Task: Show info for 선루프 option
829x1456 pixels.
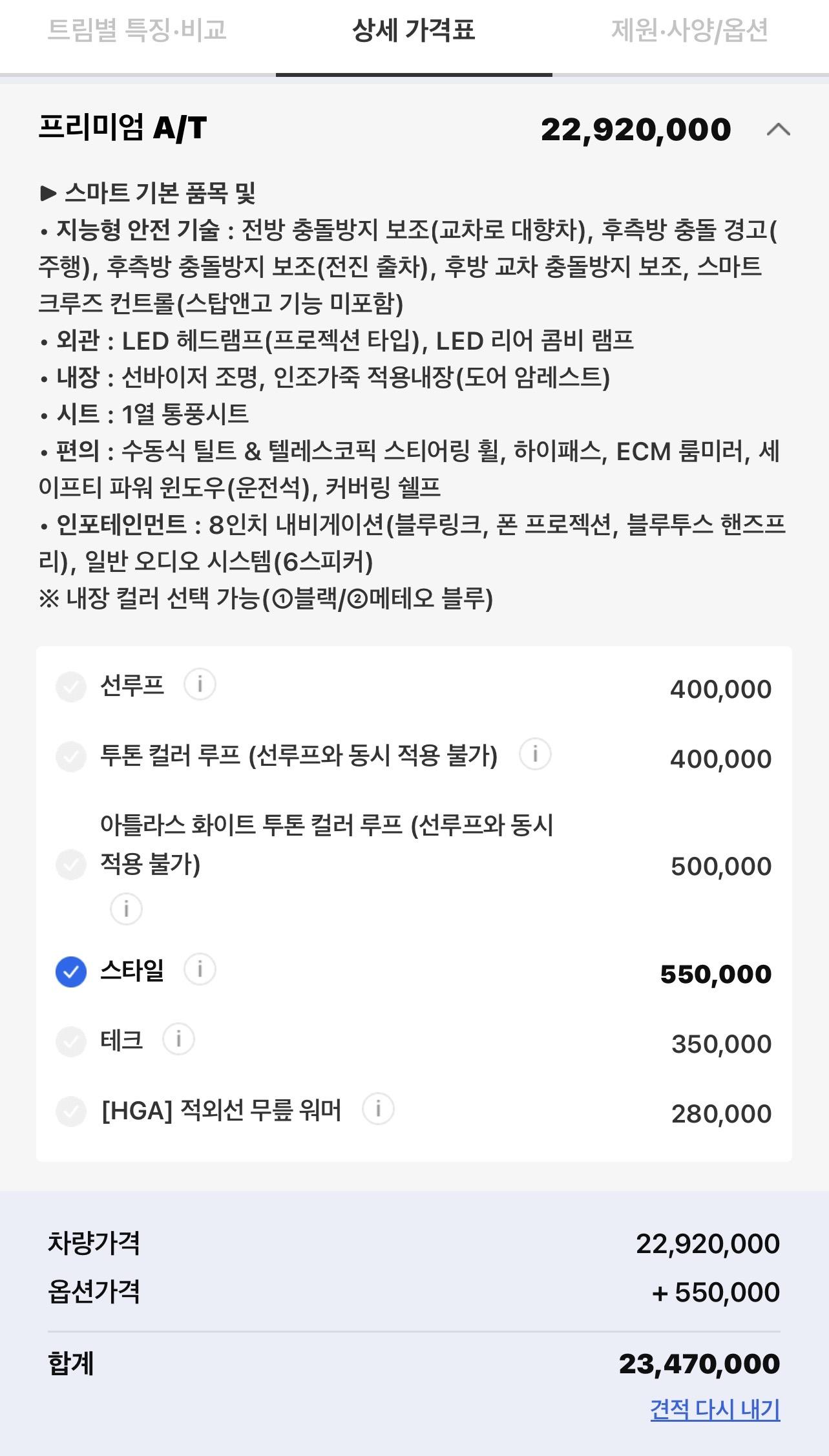Action: 200,684
